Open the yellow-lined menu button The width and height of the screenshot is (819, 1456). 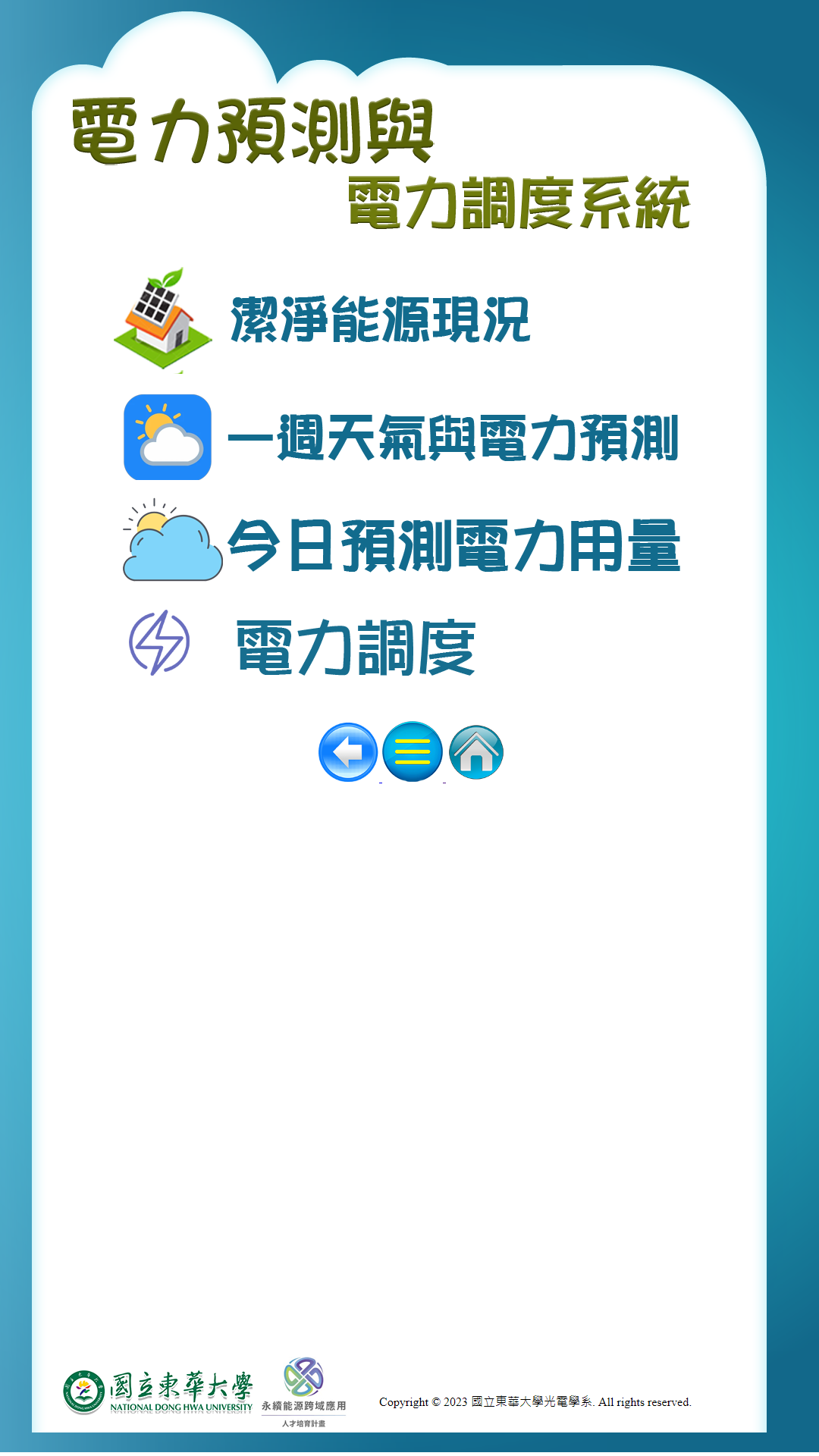click(413, 752)
